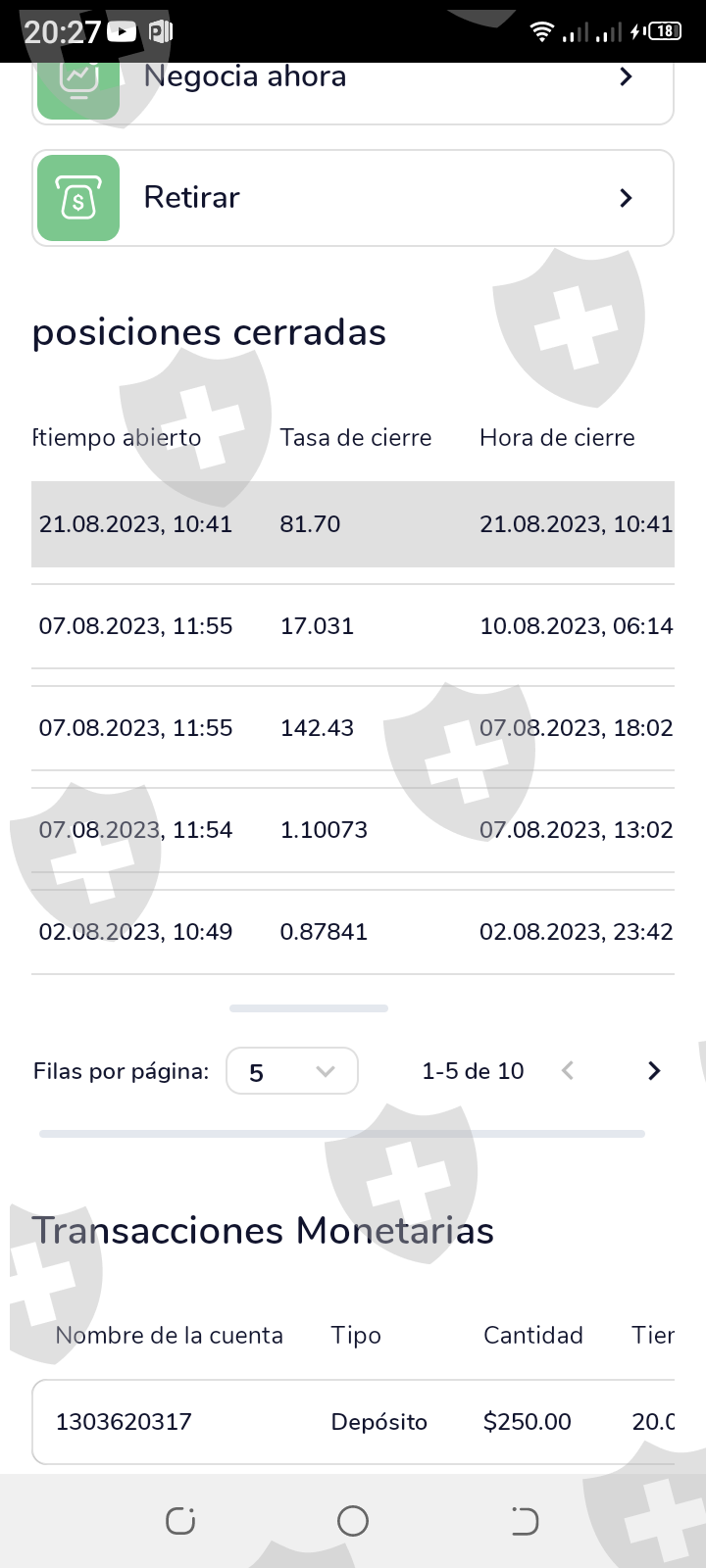Select closed position with rate 17.031

353,626
